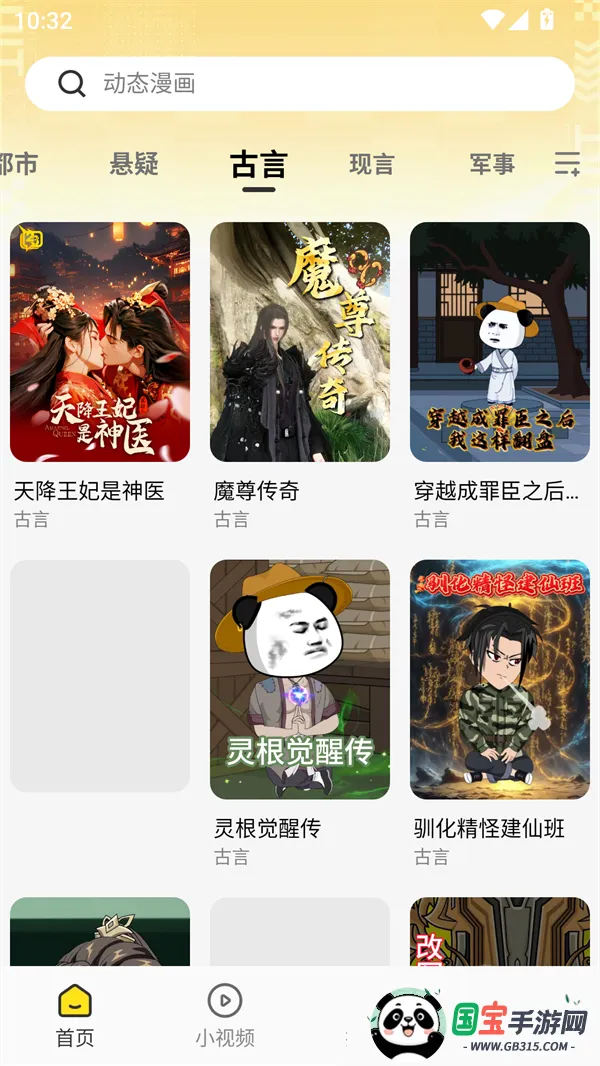The height and width of the screenshot is (1066, 600).
Task: Open the comic 灵根觉醒传
Action: (x=300, y=680)
